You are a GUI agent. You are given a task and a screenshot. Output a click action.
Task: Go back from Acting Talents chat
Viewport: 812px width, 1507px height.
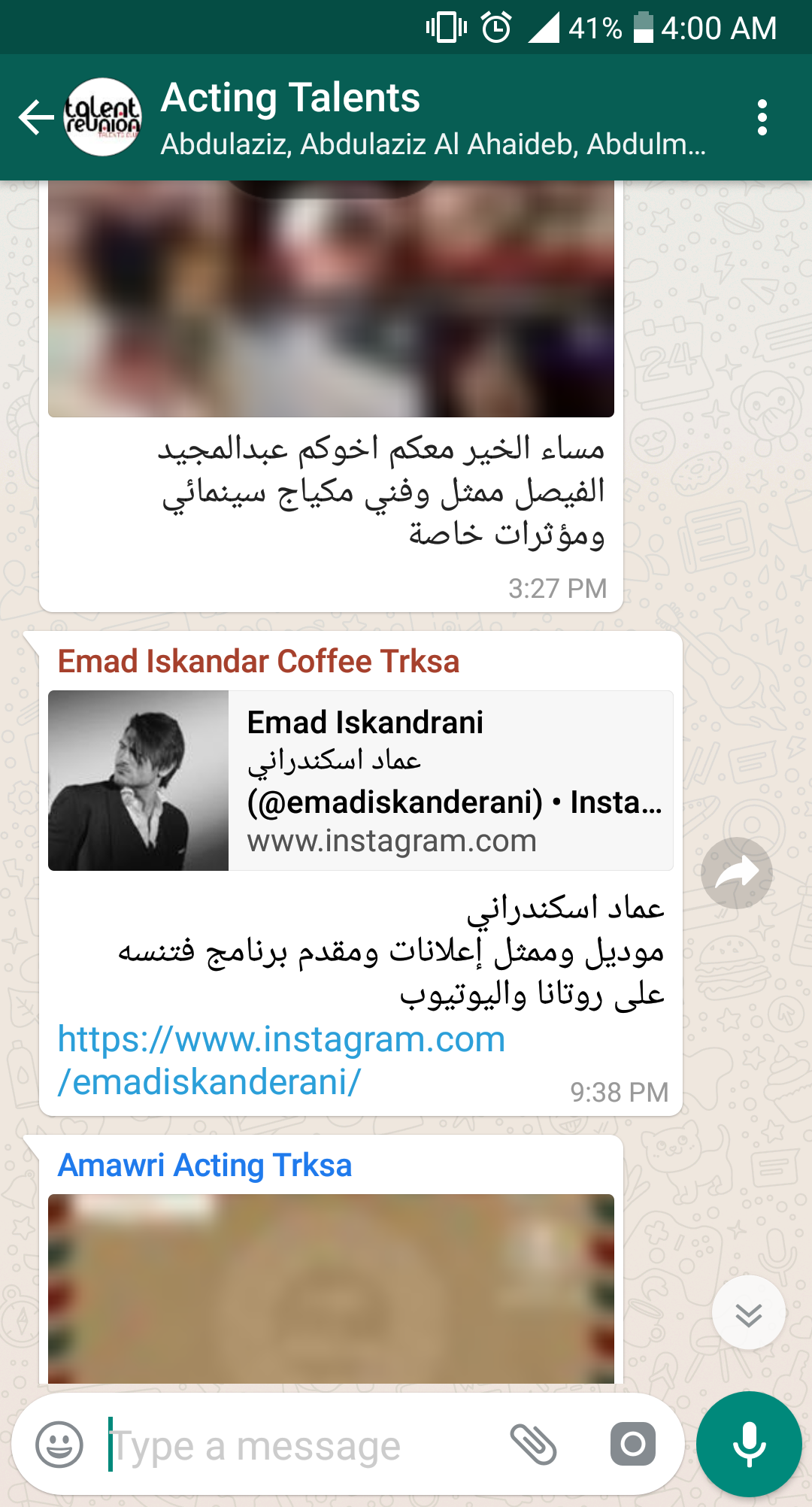[36, 118]
